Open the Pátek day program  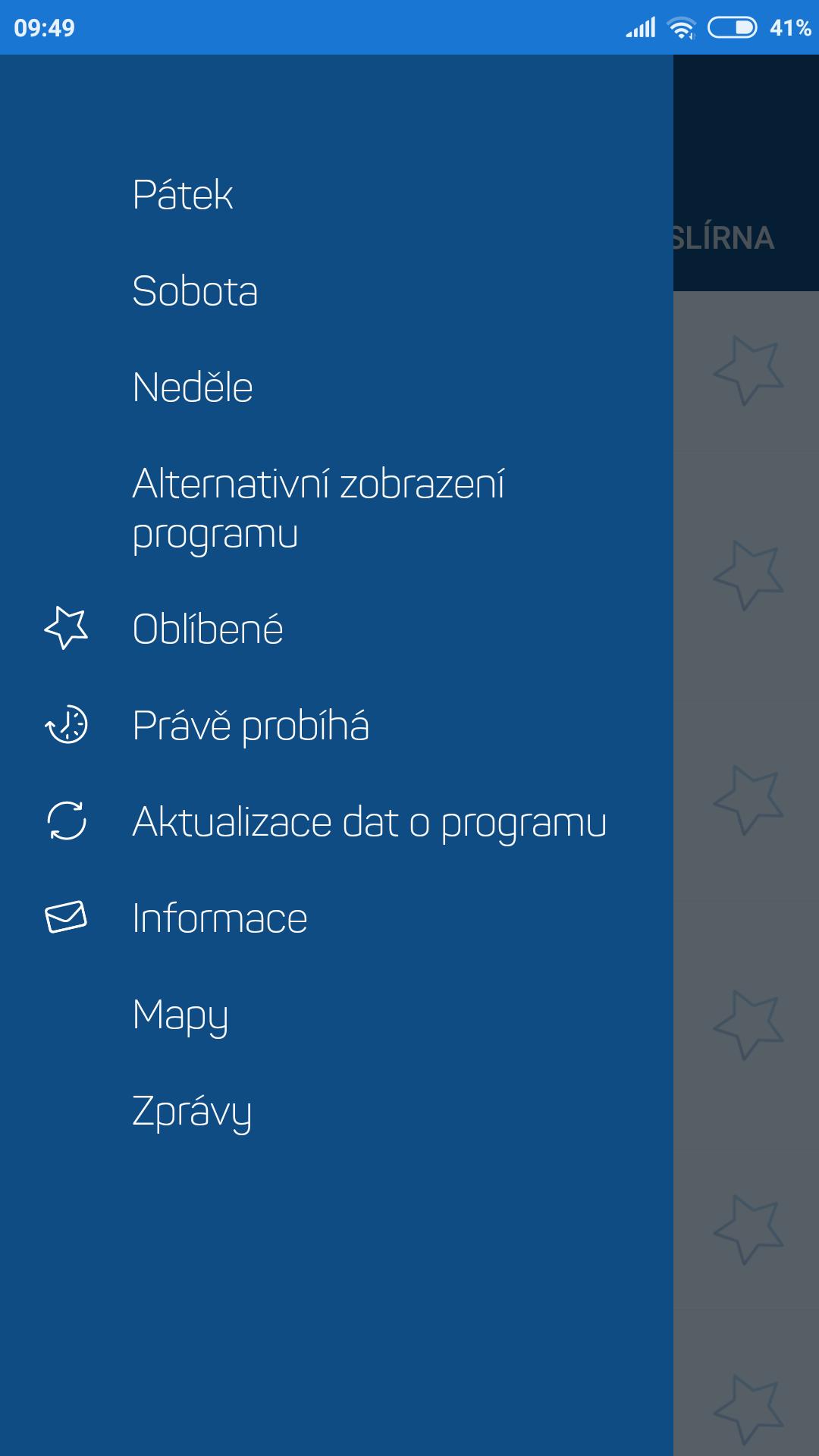click(x=183, y=195)
